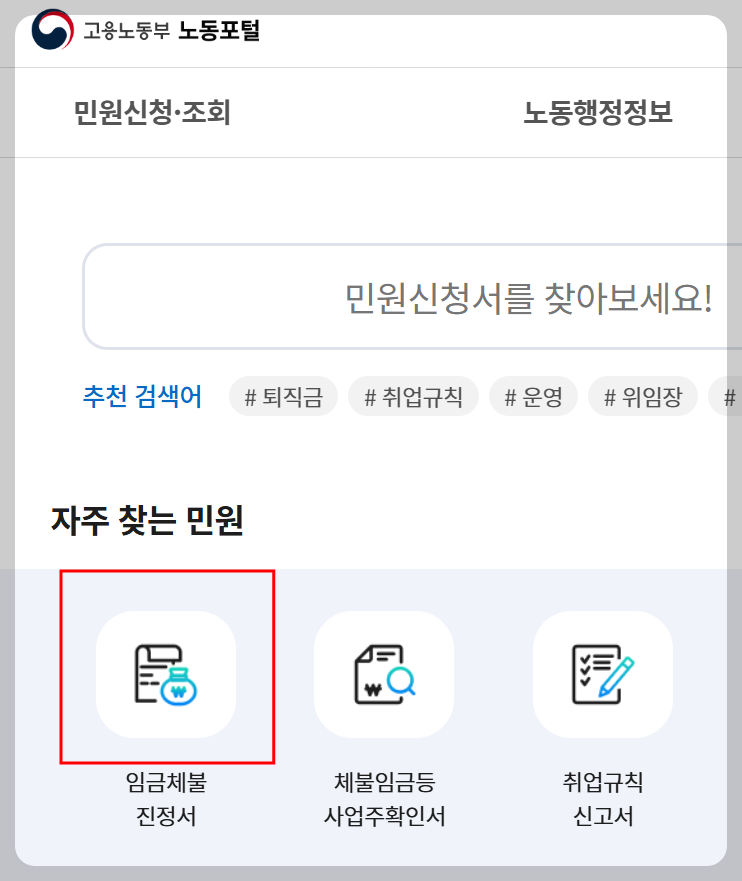Open the 취업규칙 신고서 checklist icon
Screen dimensions: 742x881
click(601, 674)
